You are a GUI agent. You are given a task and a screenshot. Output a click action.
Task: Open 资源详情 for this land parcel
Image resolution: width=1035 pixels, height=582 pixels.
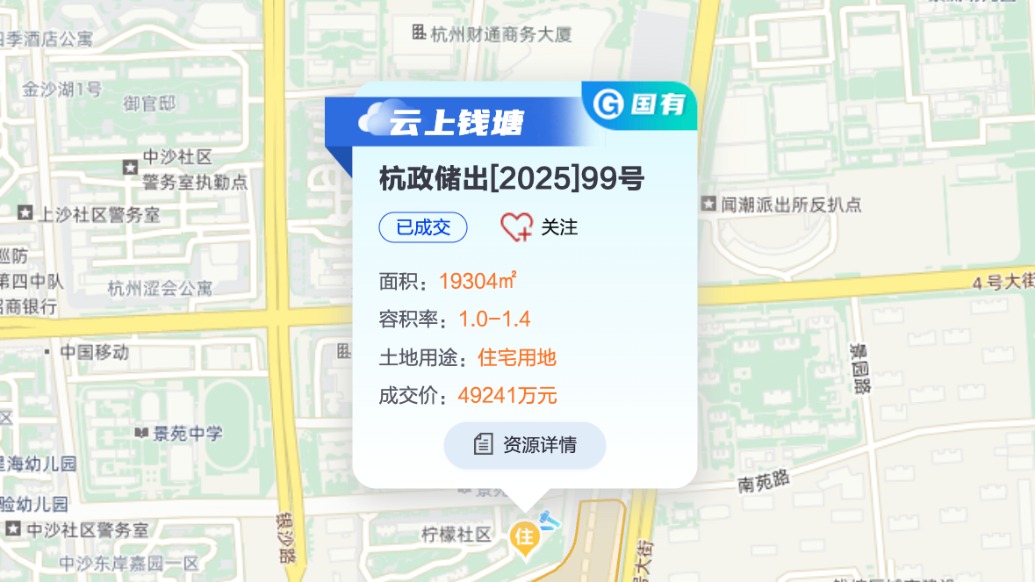click(525, 445)
